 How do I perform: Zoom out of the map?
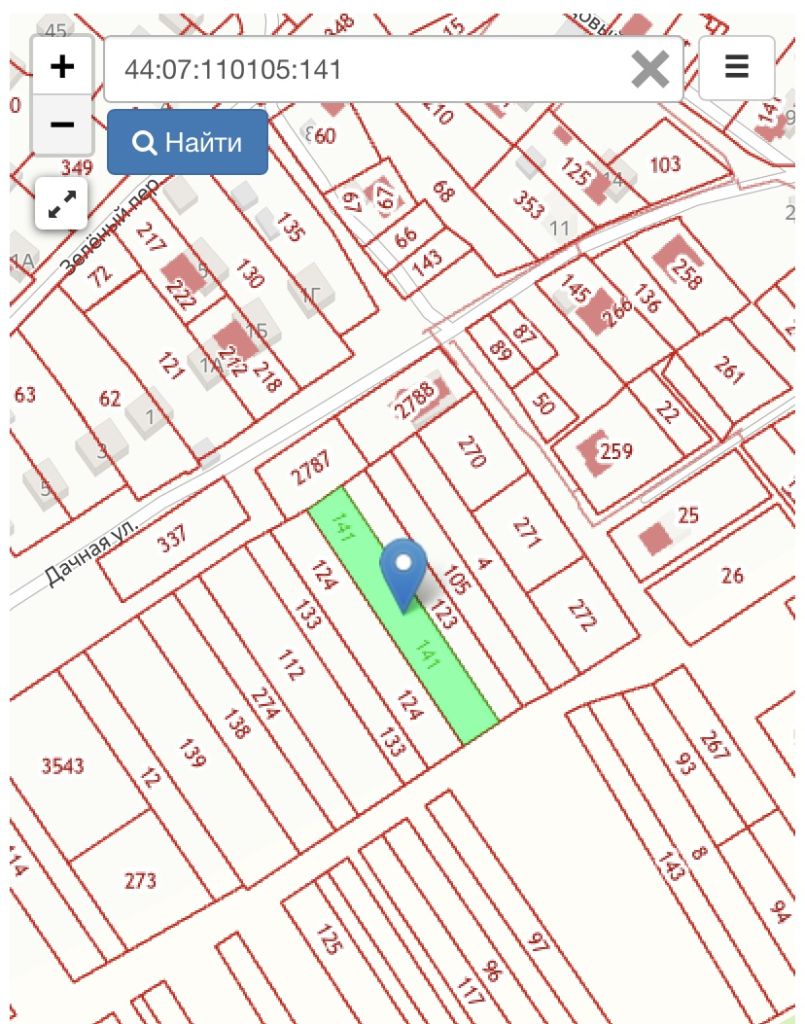(x=62, y=125)
